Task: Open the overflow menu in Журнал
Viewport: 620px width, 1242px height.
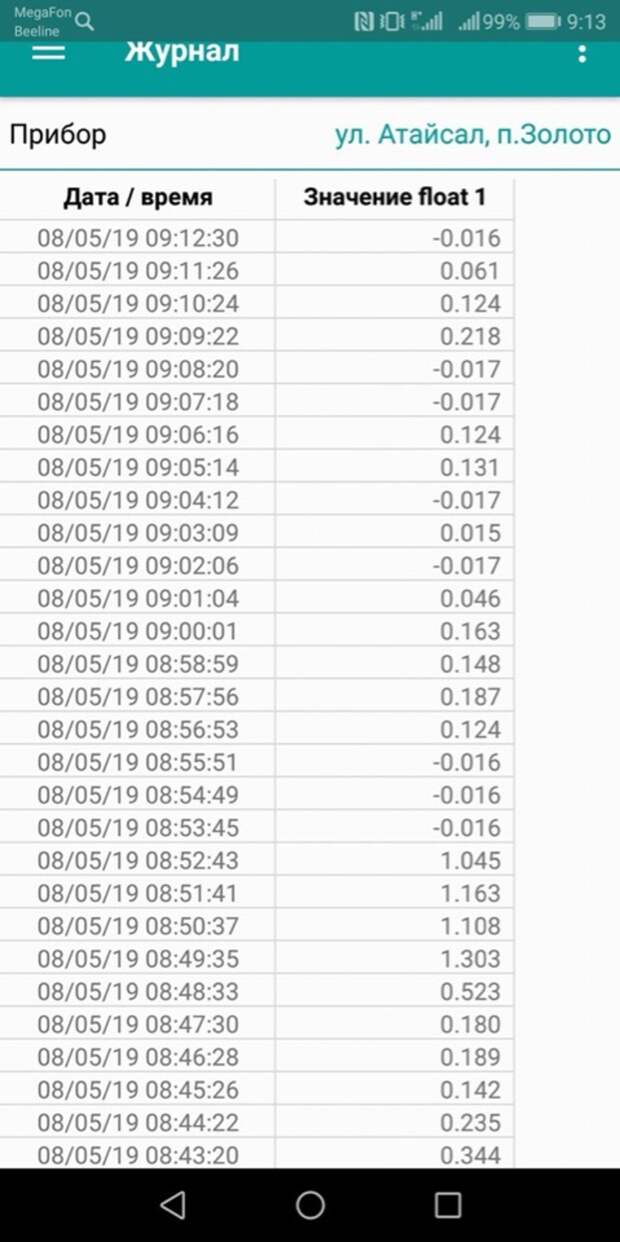Action: pos(582,54)
